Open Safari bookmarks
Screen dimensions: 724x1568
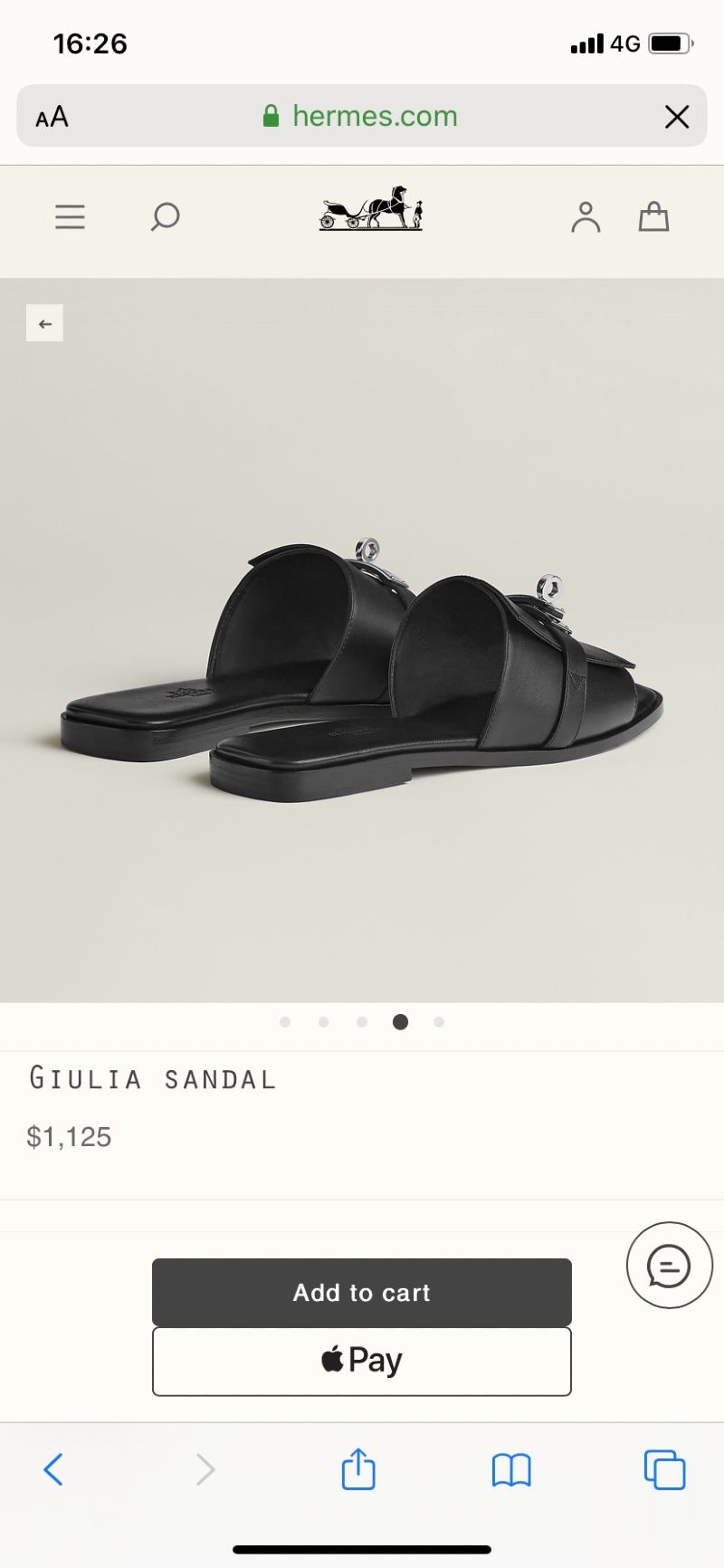click(511, 1469)
